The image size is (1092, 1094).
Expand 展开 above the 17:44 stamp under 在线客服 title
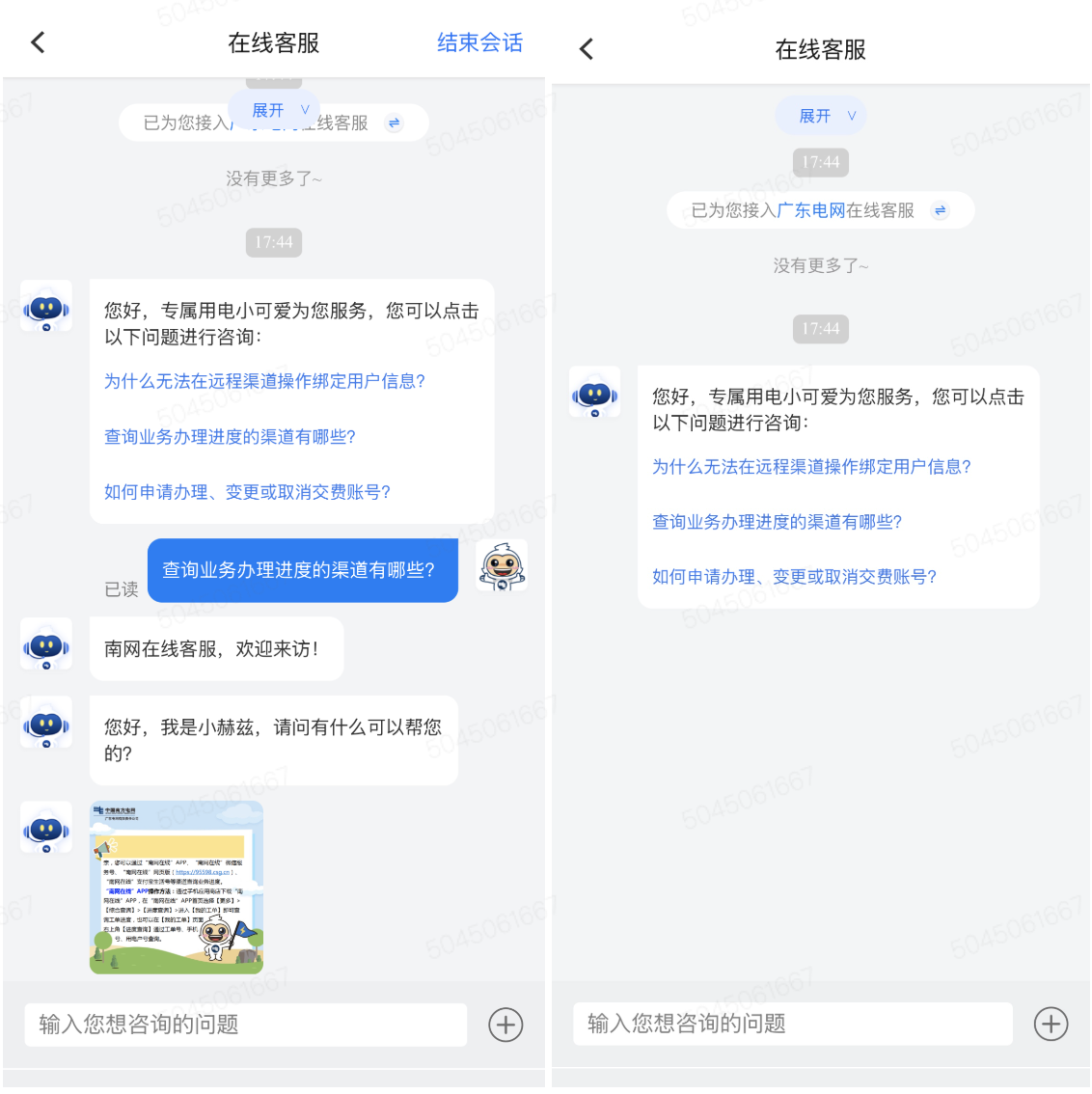tap(821, 116)
